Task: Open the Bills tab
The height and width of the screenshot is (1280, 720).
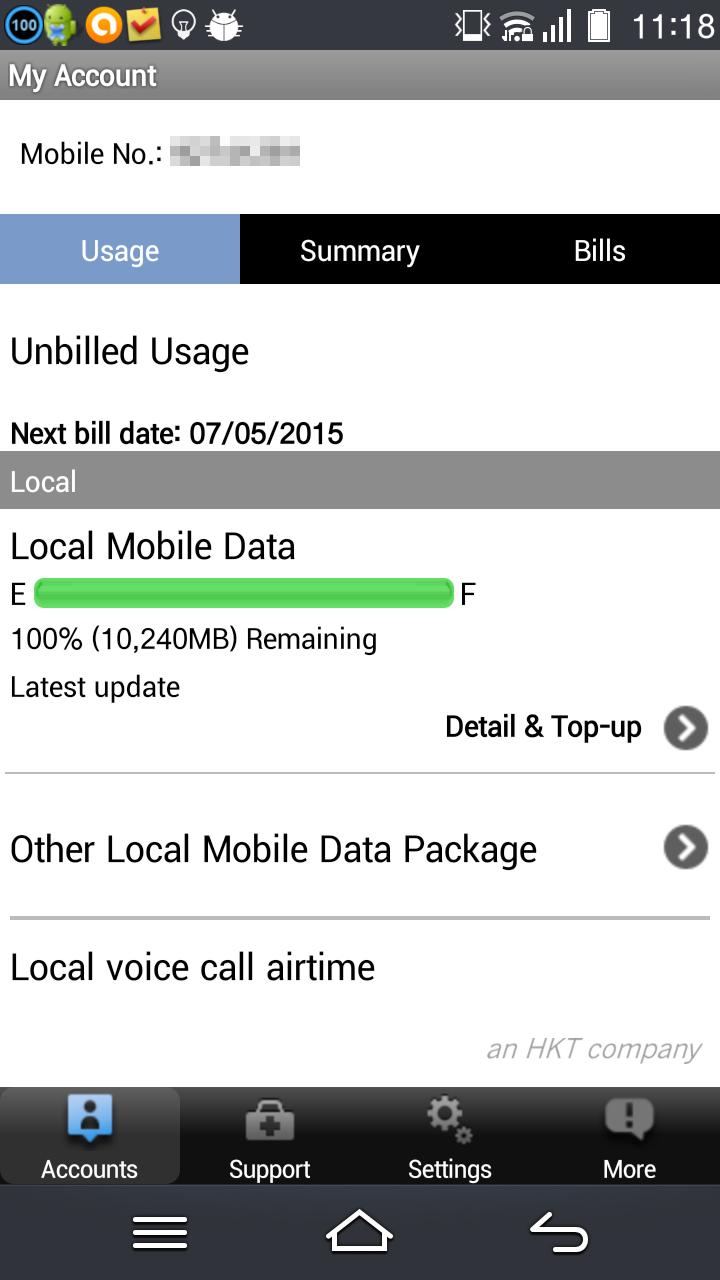Action: (x=600, y=250)
